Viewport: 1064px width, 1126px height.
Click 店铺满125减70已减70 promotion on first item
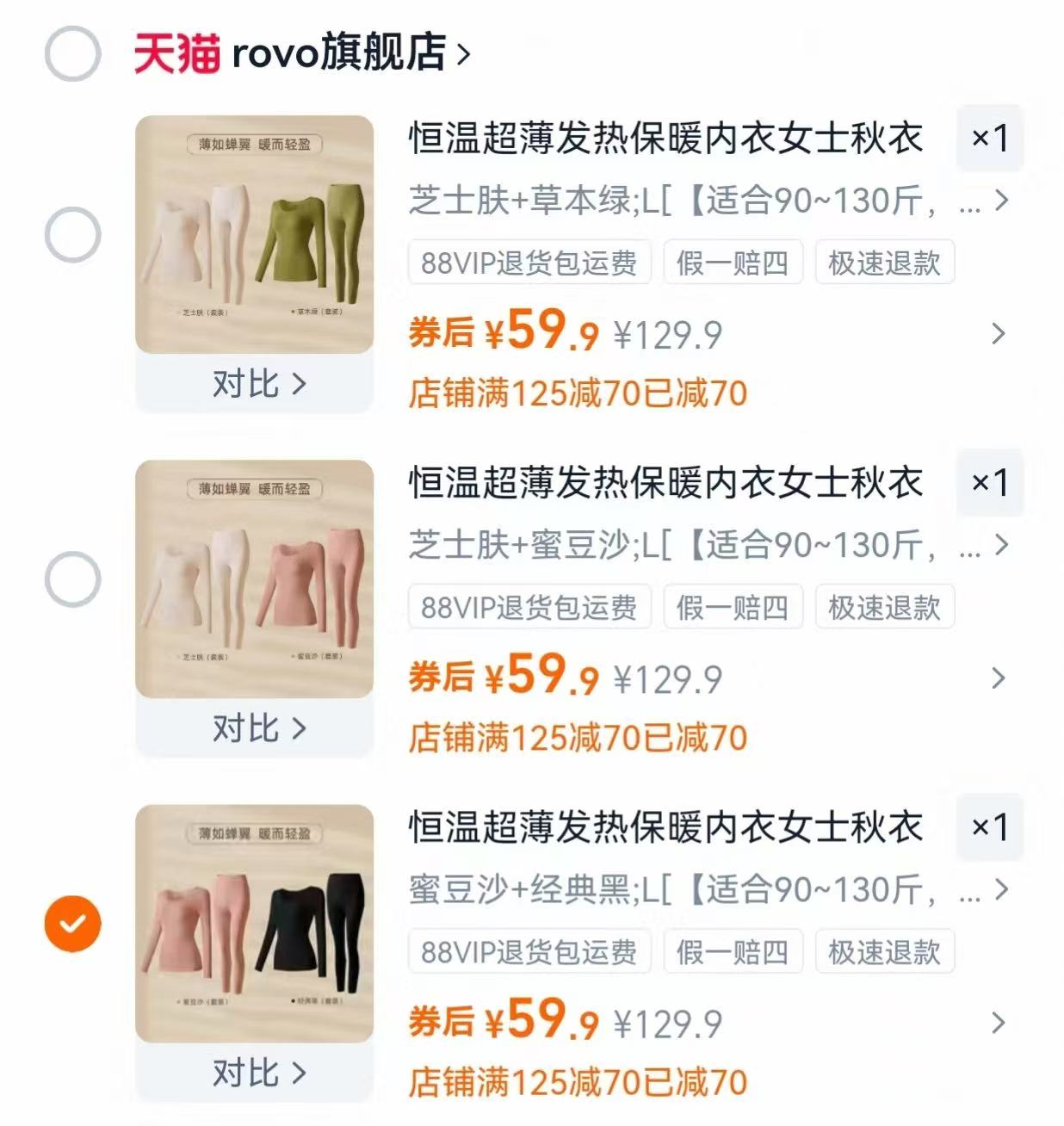point(578,395)
